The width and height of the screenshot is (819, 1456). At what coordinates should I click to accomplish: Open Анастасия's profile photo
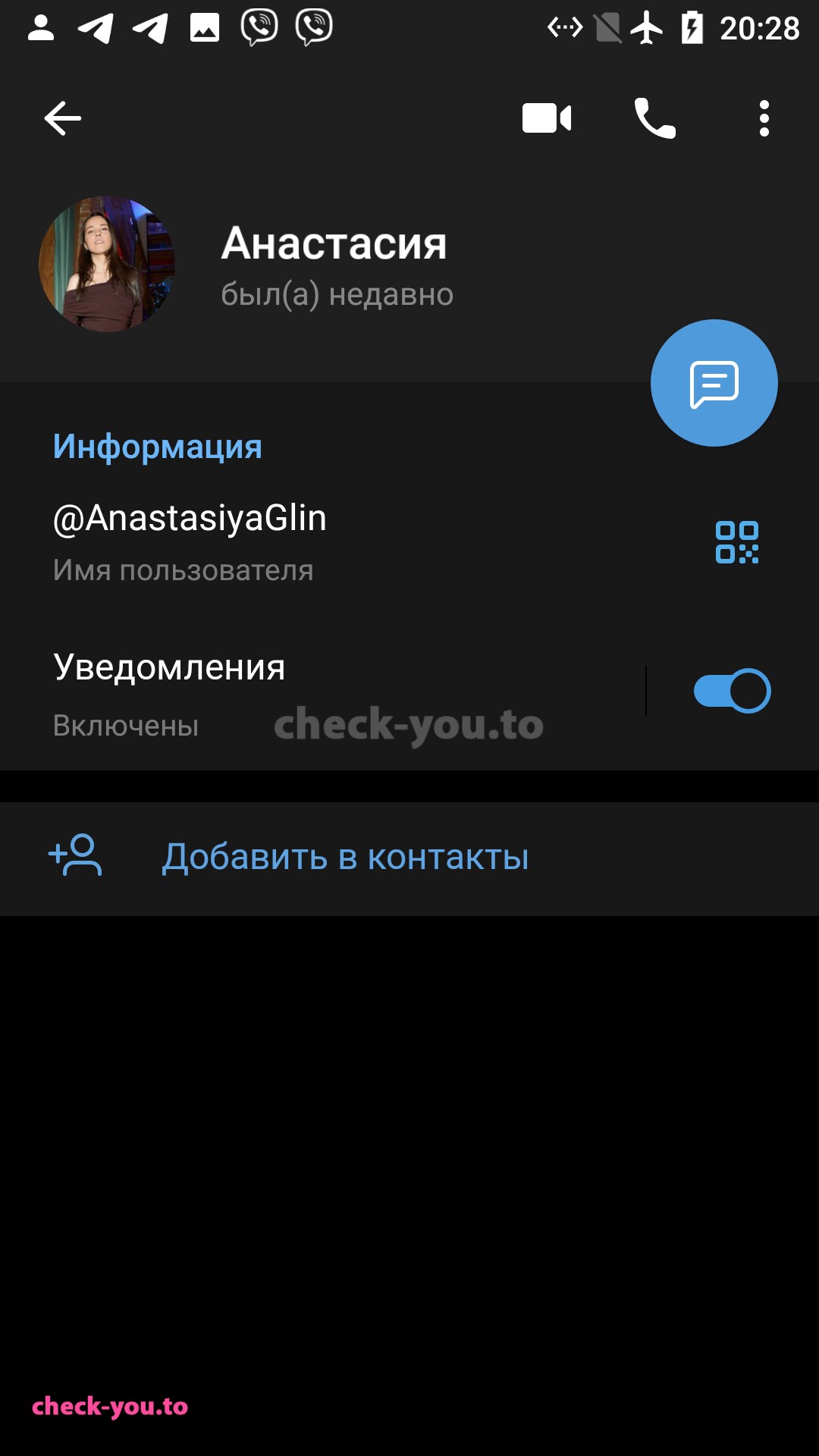(x=107, y=264)
